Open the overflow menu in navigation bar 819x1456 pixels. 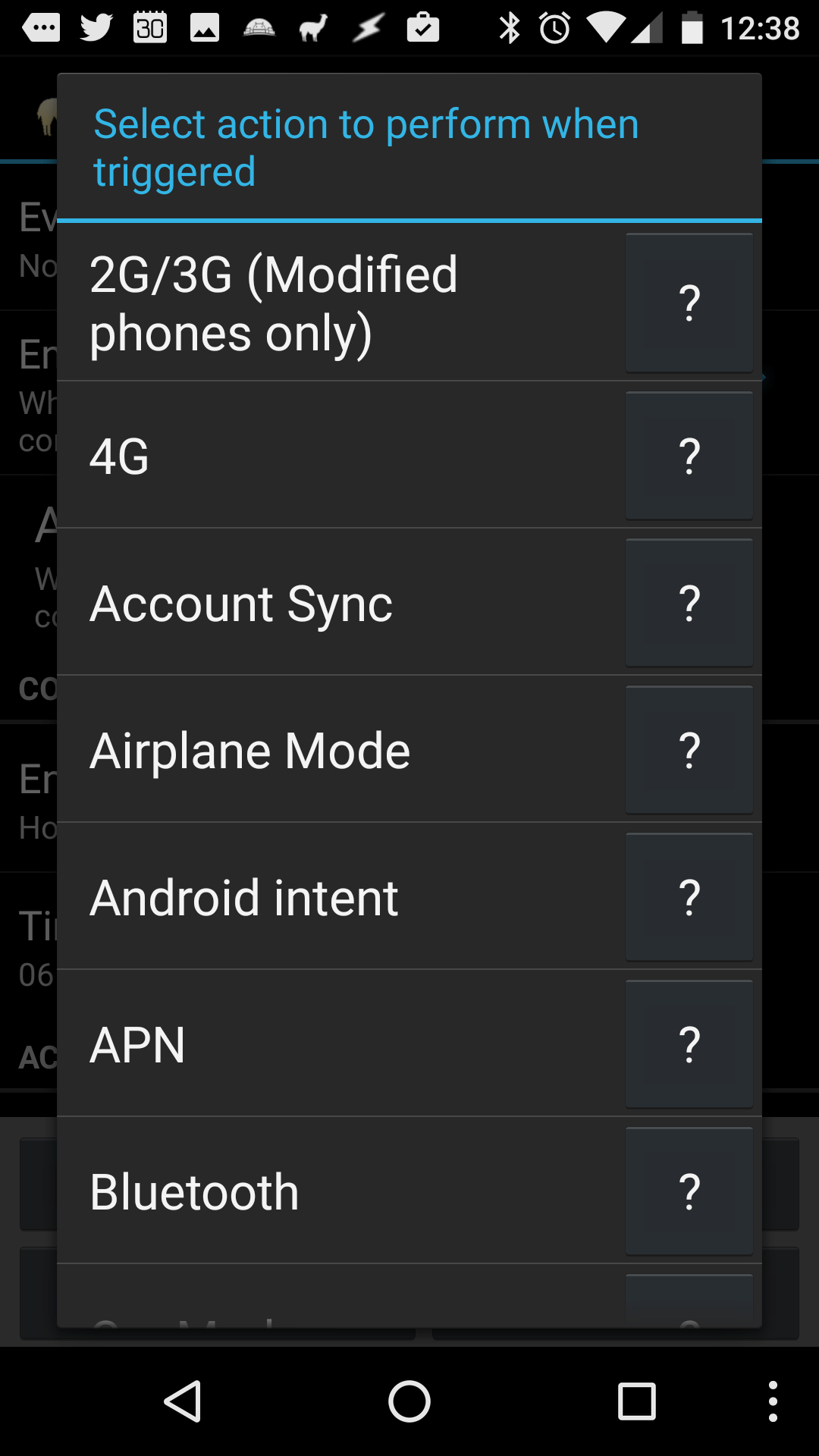pyautogui.click(x=773, y=1401)
